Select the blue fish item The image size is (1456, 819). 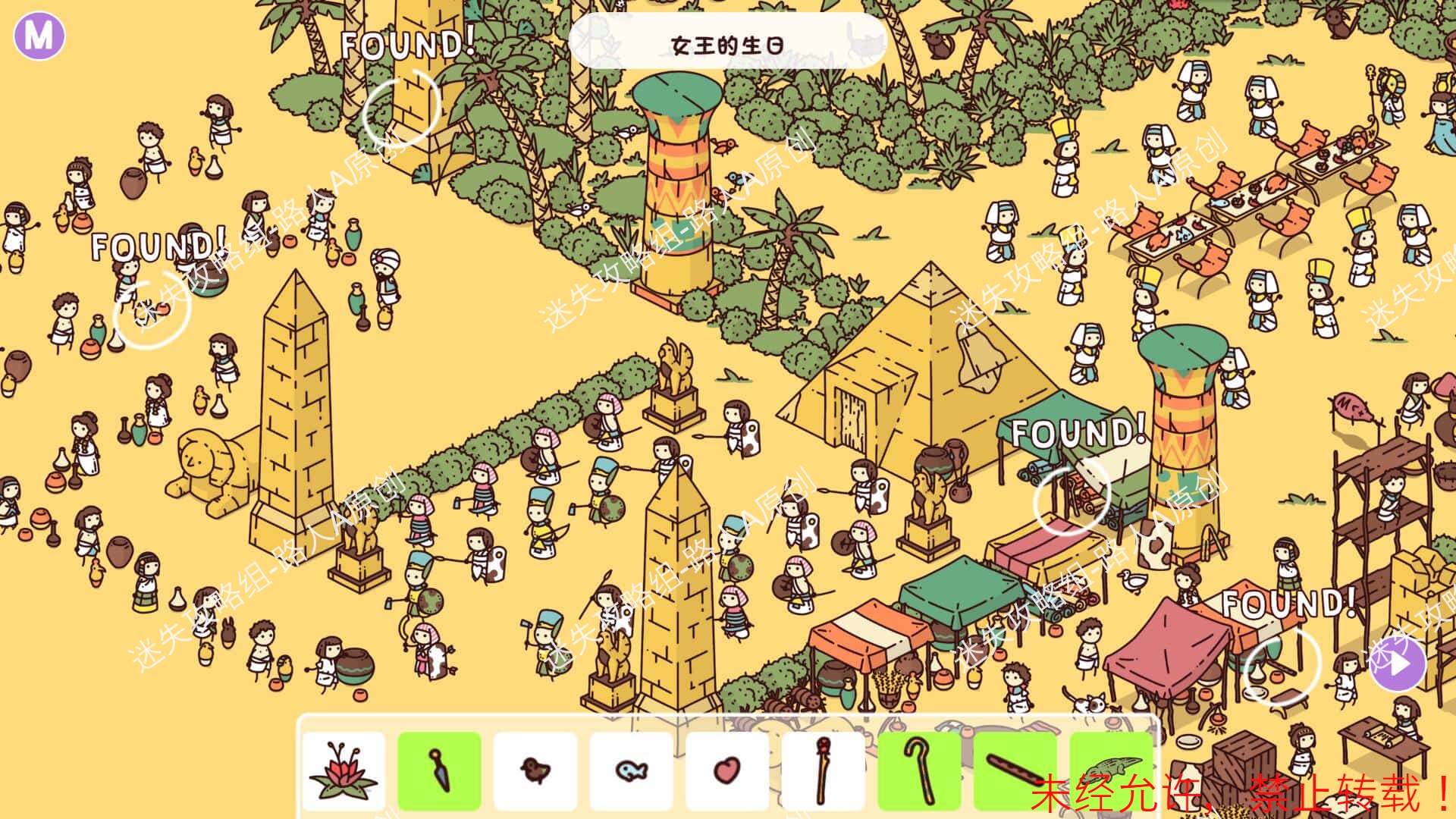pyautogui.click(x=631, y=771)
